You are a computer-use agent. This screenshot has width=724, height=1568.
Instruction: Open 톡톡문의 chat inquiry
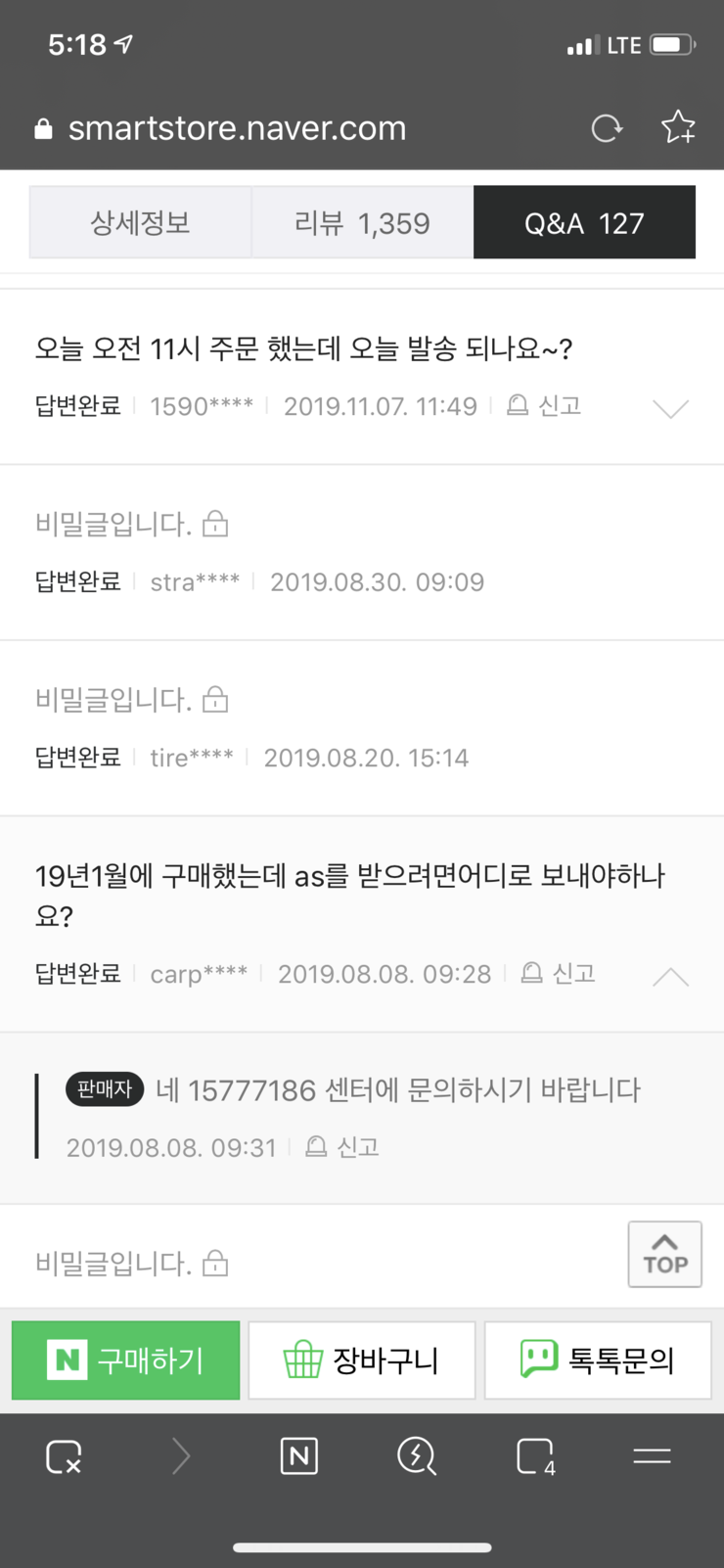597,1360
